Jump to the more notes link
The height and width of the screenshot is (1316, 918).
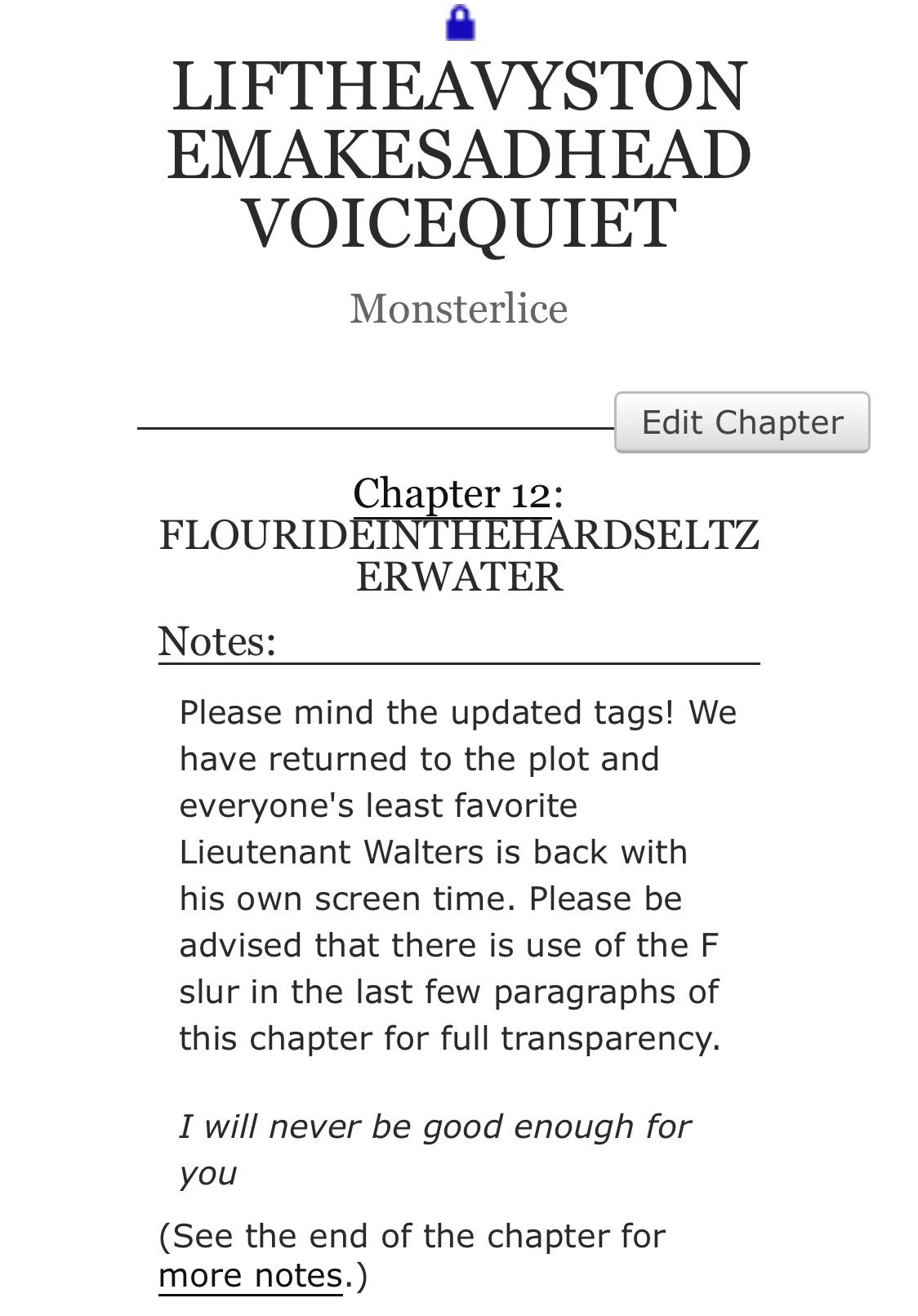tap(250, 1275)
